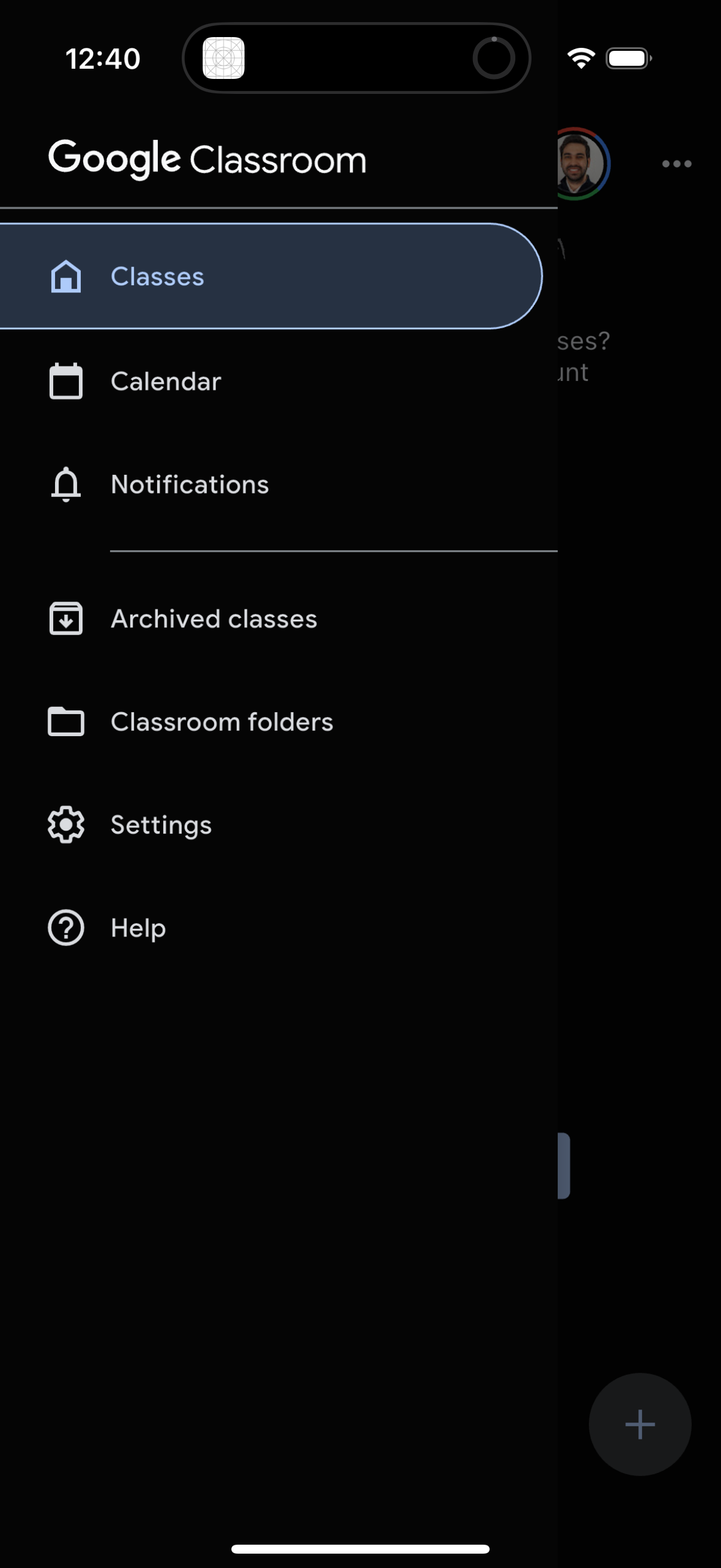
Task: Tap the plus button to join a class
Action: (640, 1424)
